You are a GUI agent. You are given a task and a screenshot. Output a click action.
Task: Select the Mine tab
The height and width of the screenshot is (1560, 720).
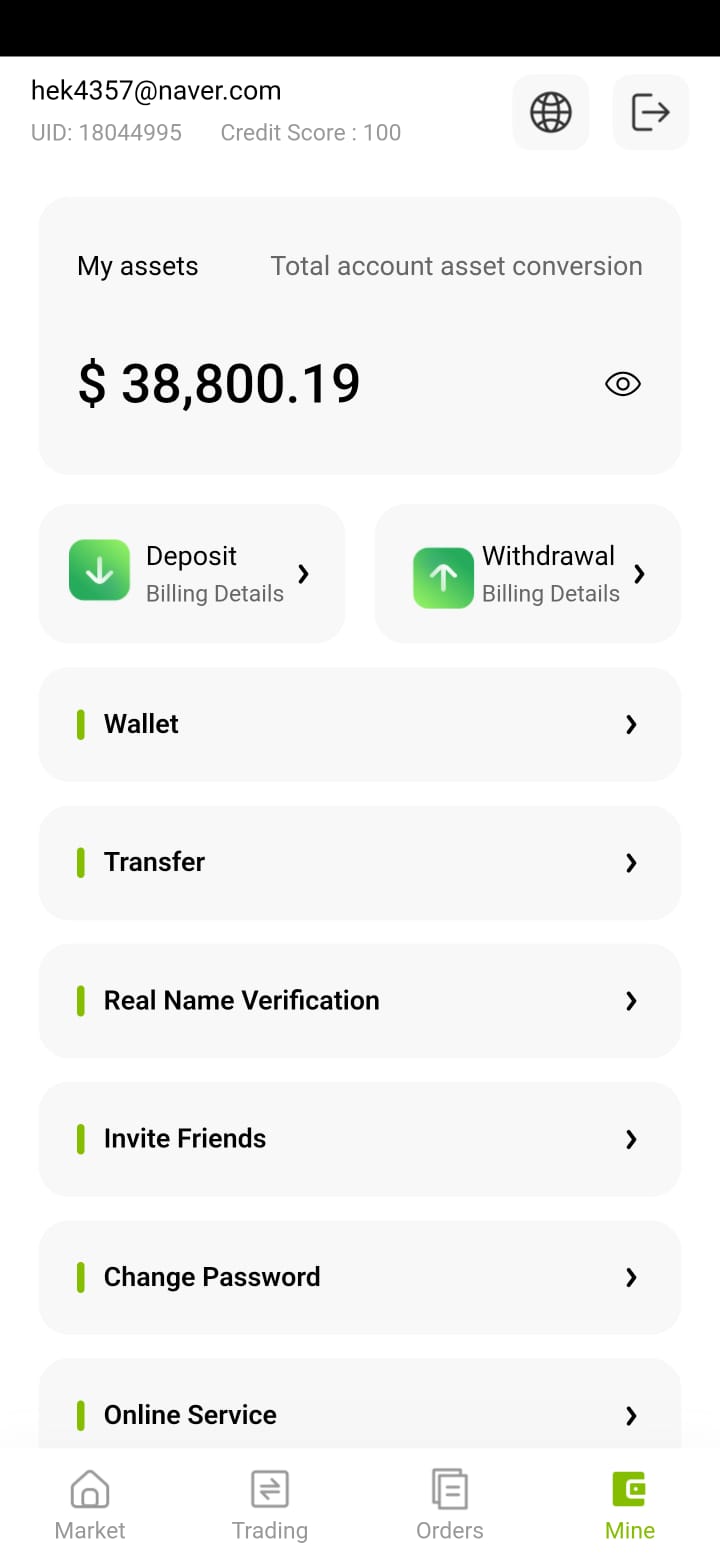(x=630, y=1506)
